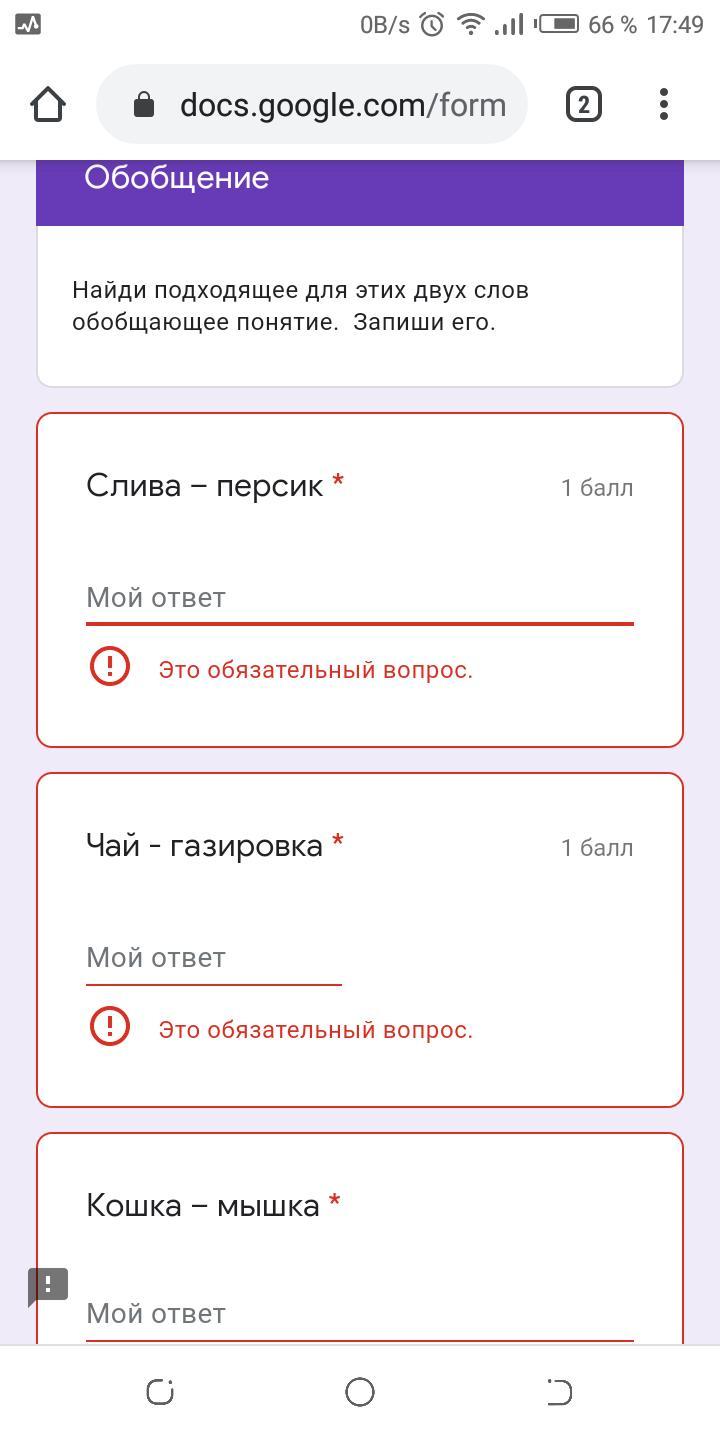Open the recent apps view
Image resolution: width=720 pixels, height=1440 pixels.
coord(160,1392)
